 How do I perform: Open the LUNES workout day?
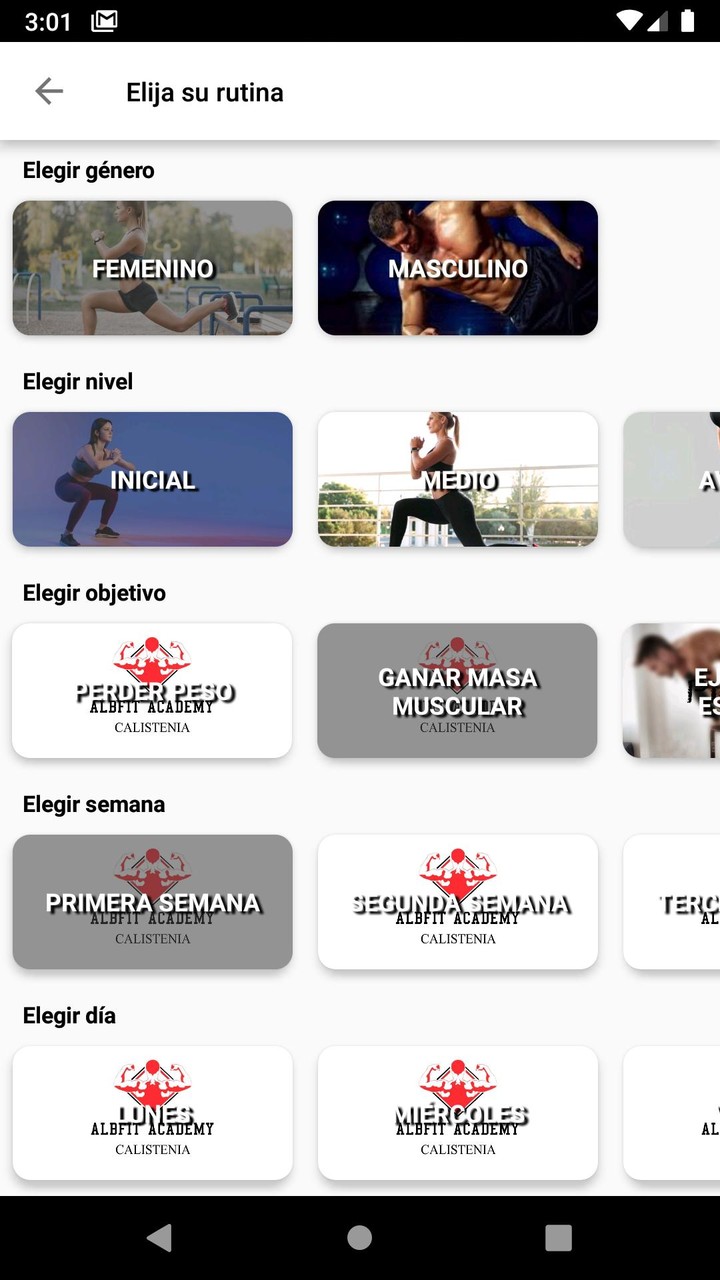pos(152,1112)
